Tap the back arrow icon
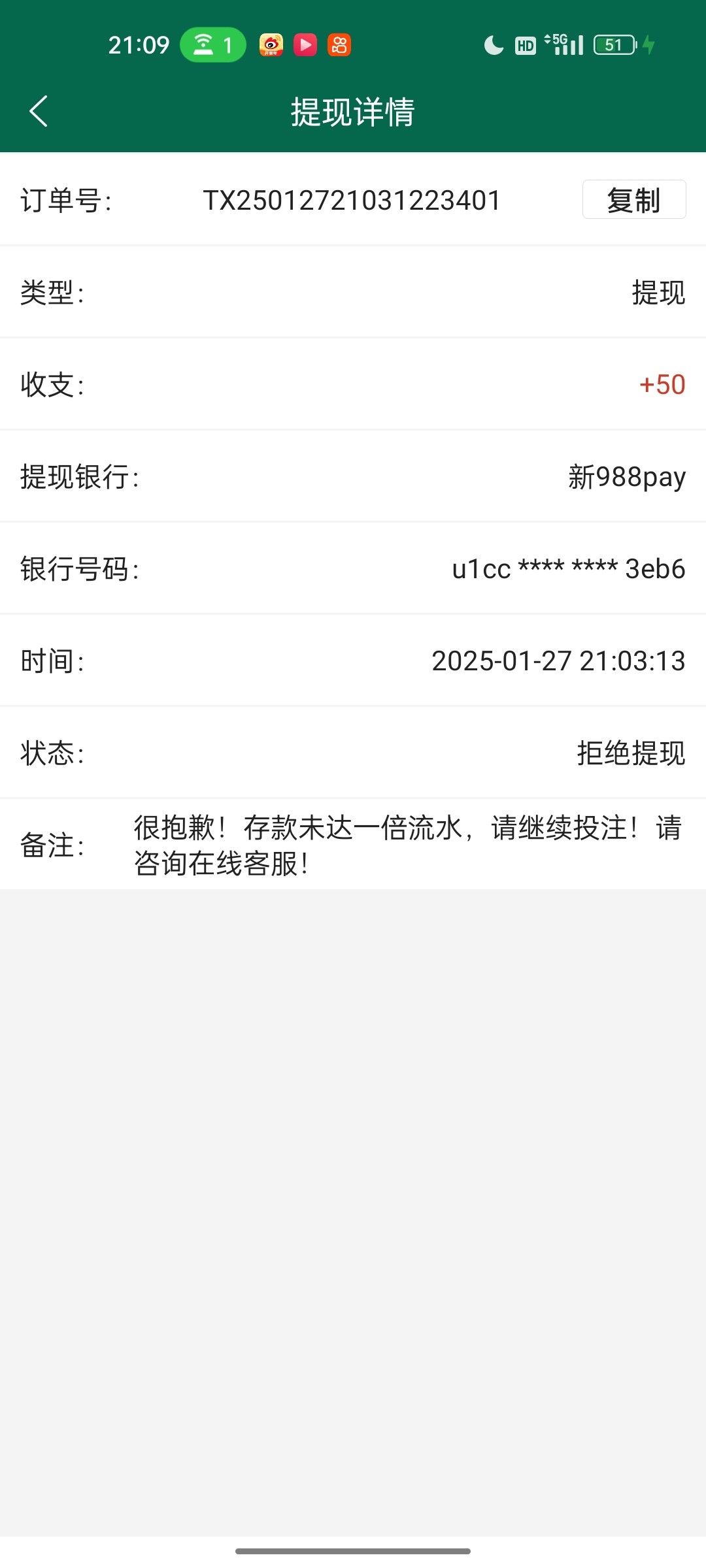The height and width of the screenshot is (1568, 706). tap(37, 111)
